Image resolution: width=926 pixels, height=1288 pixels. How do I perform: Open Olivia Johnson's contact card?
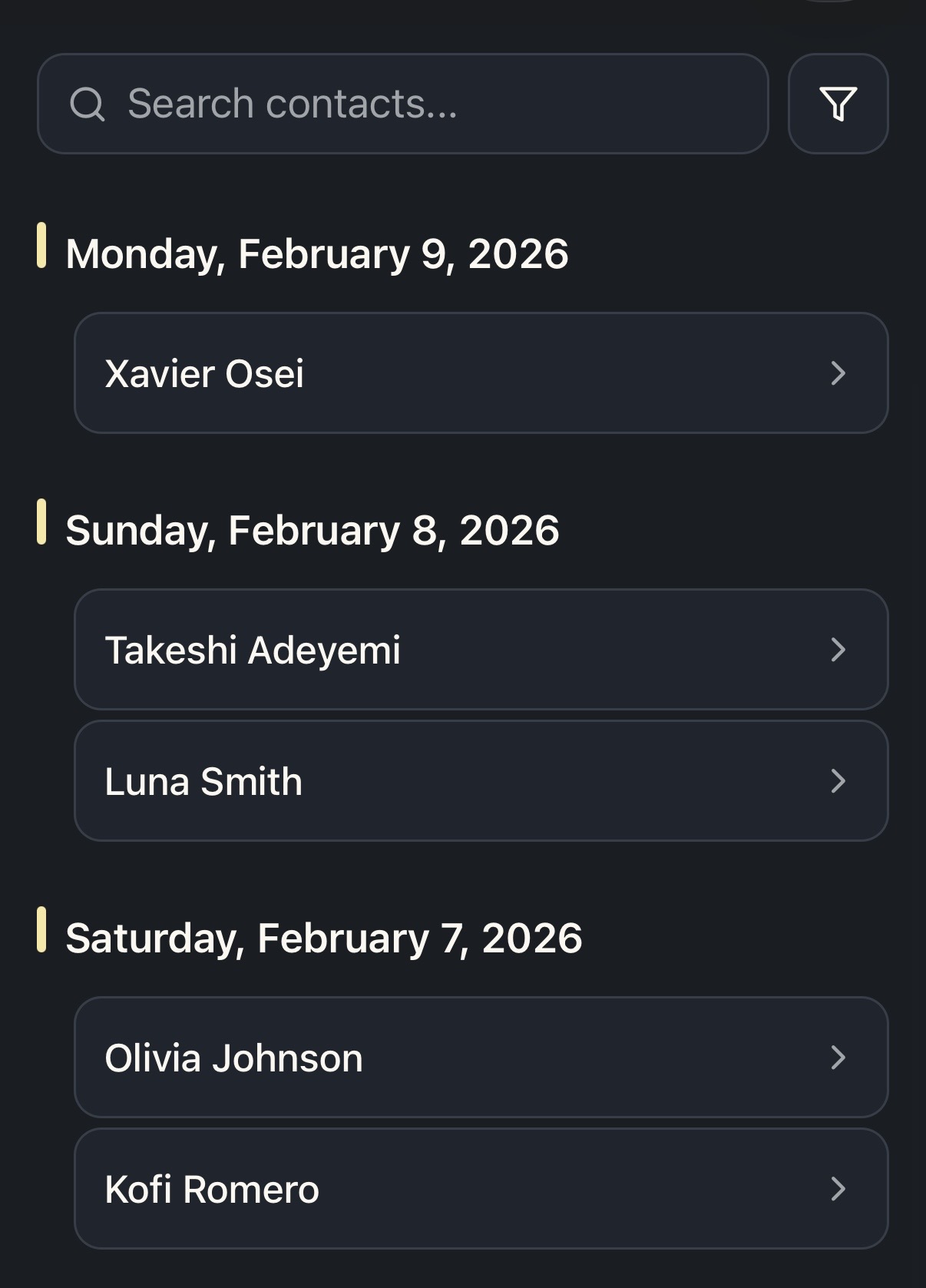point(481,1058)
